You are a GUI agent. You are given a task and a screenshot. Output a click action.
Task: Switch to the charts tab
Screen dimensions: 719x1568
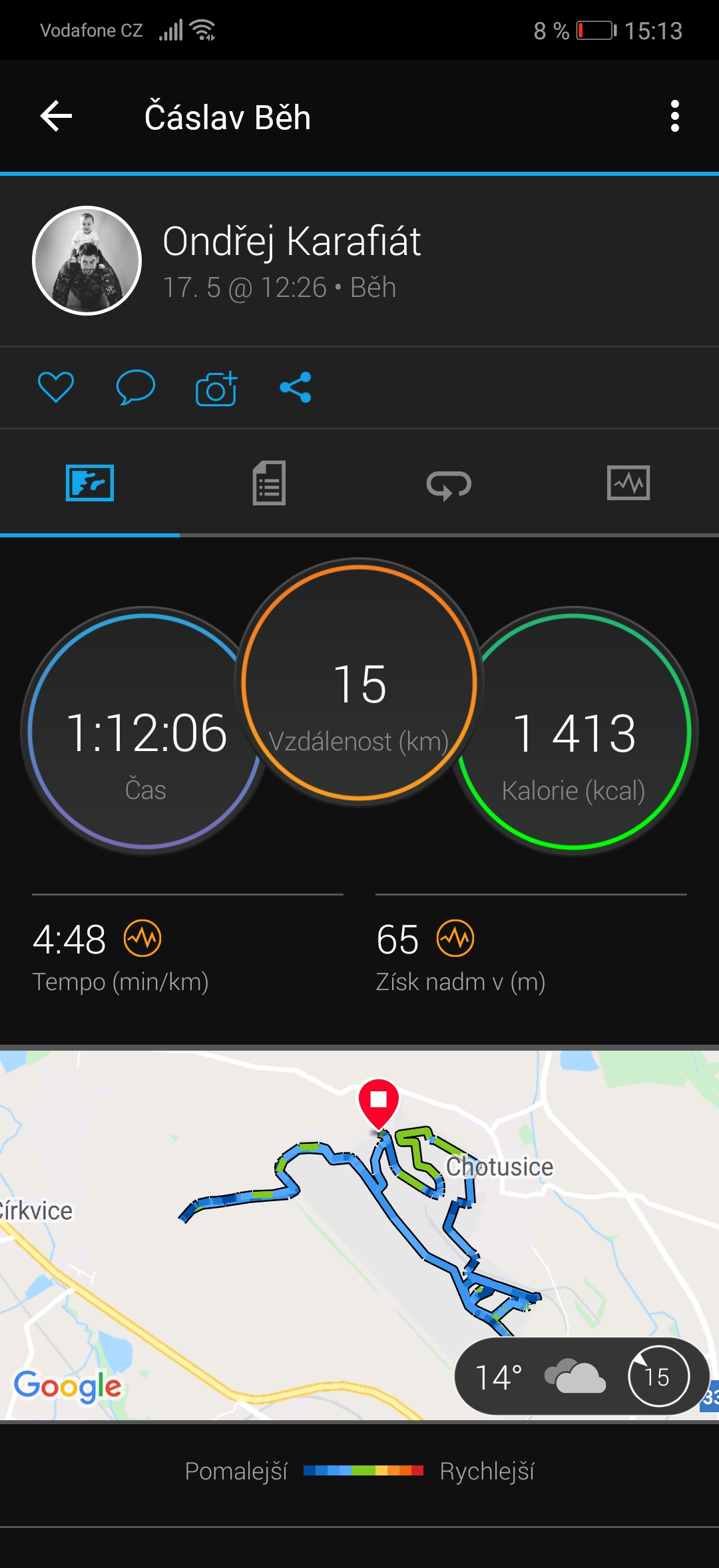coord(628,483)
